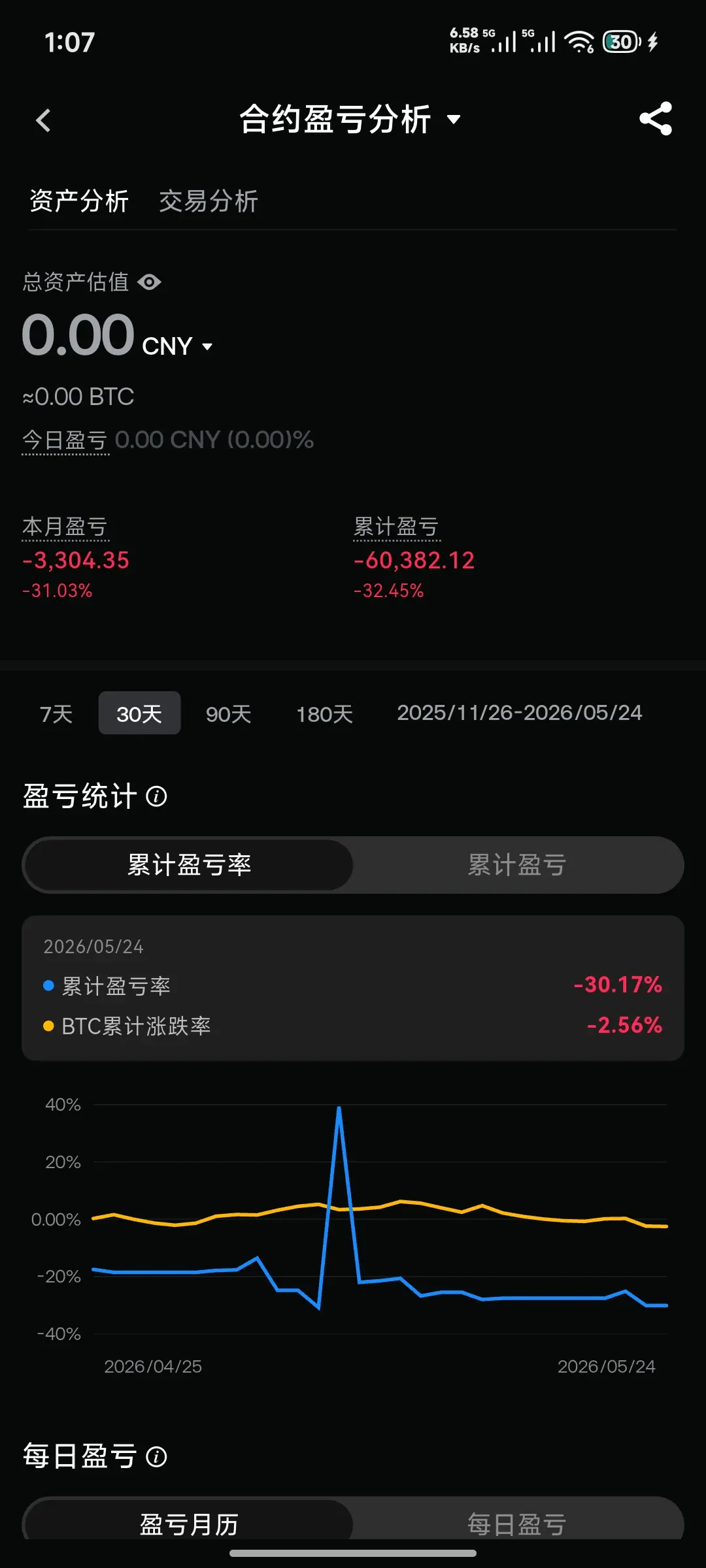Image resolution: width=706 pixels, height=1568 pixels.
Task: Change the CNY currency dropdown
Action: tap(178, 346)
